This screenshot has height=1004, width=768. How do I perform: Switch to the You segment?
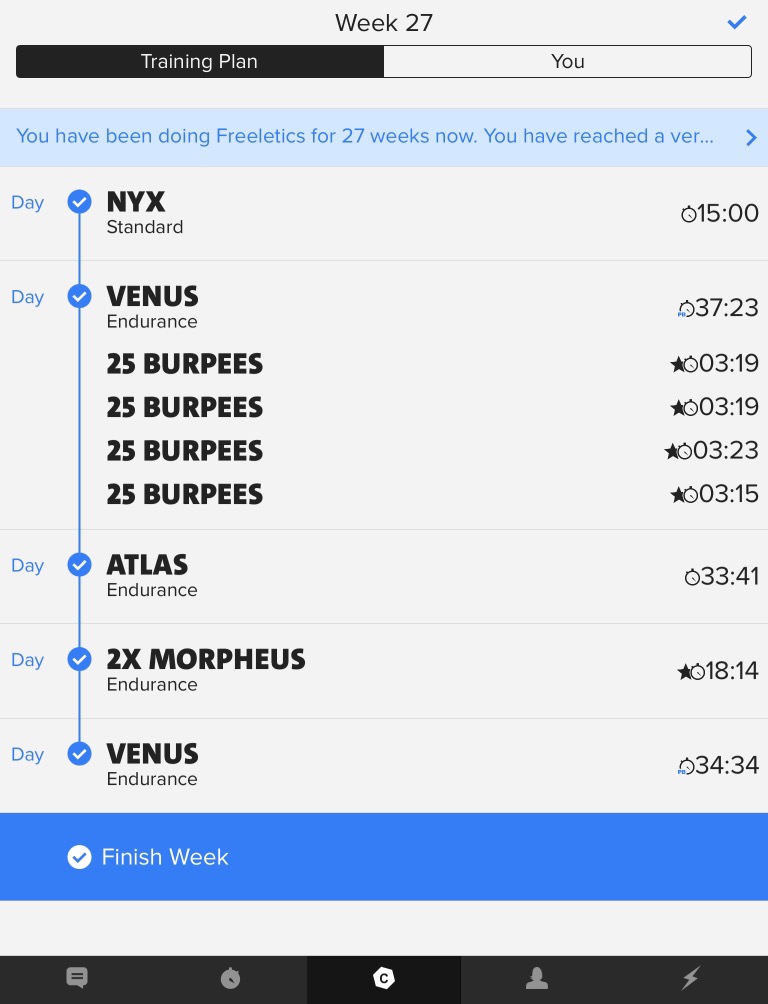coord(567,62)
